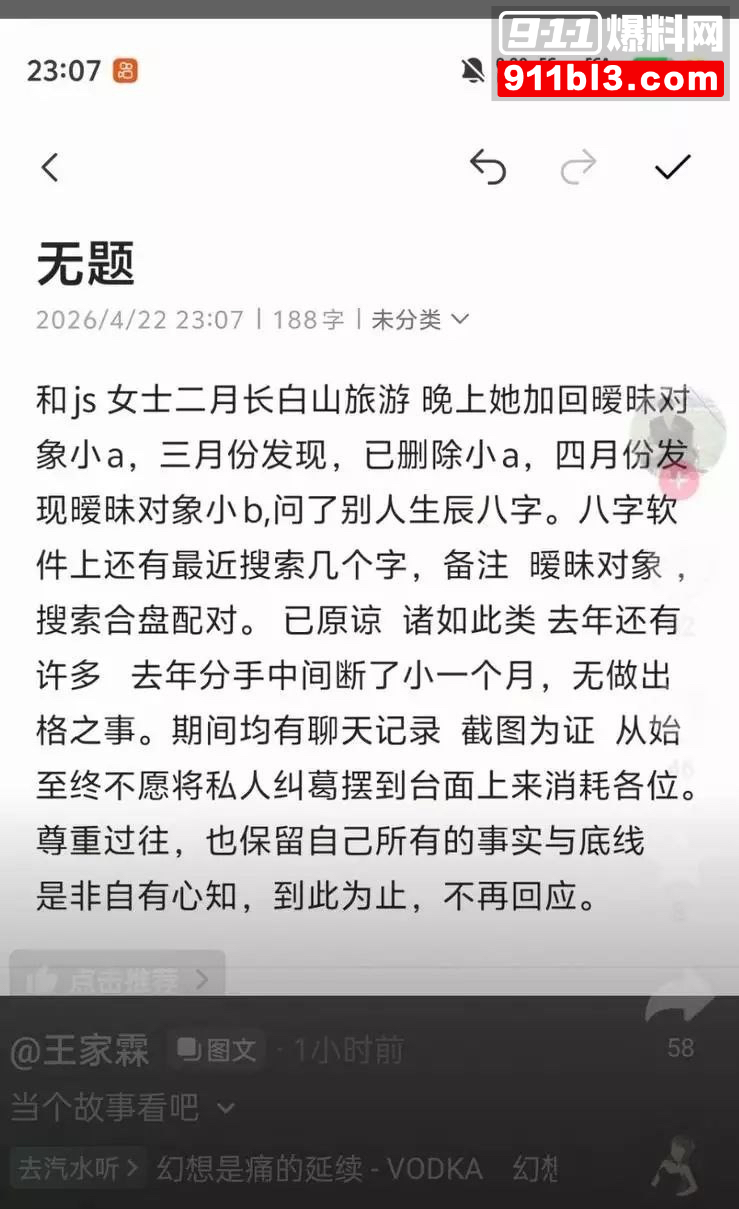Open the rotating music disc icon
This screenshot has width=739, height=1209.
click(676, 1165)
